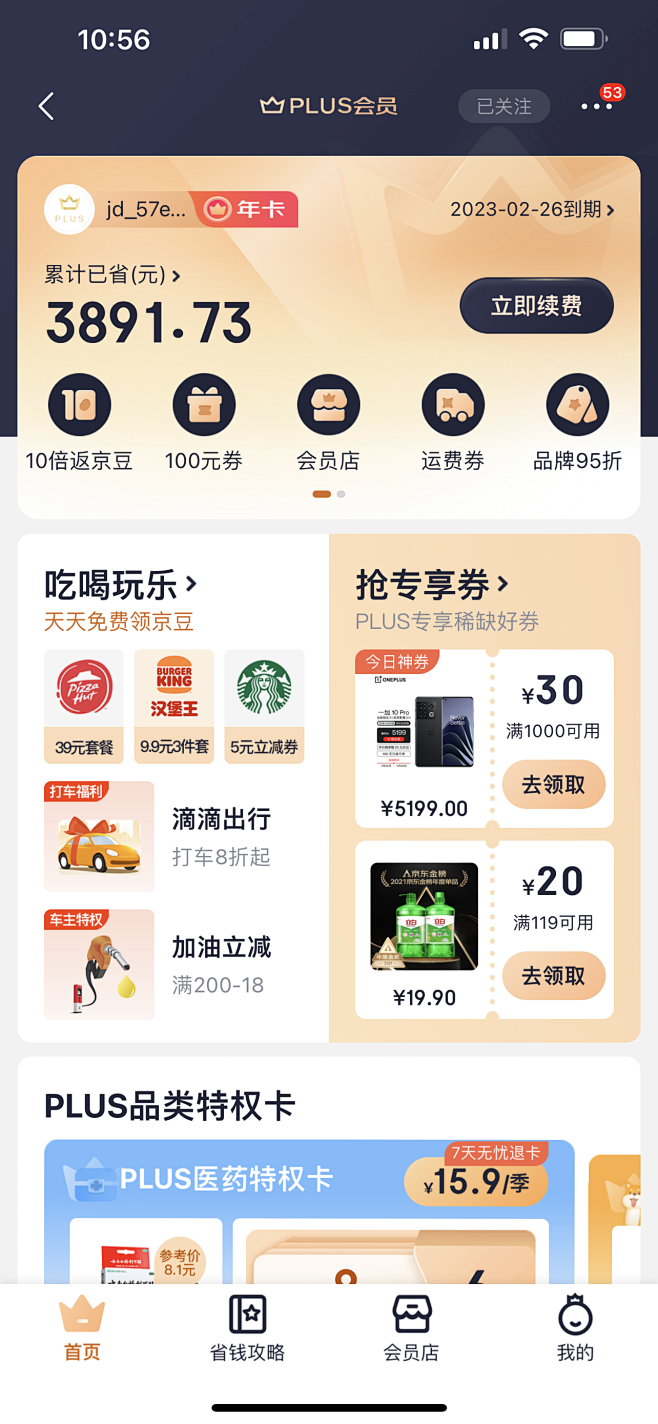Claim the ¥30 coupon with 去领取
658x1424 pixels.
(553, 785)
